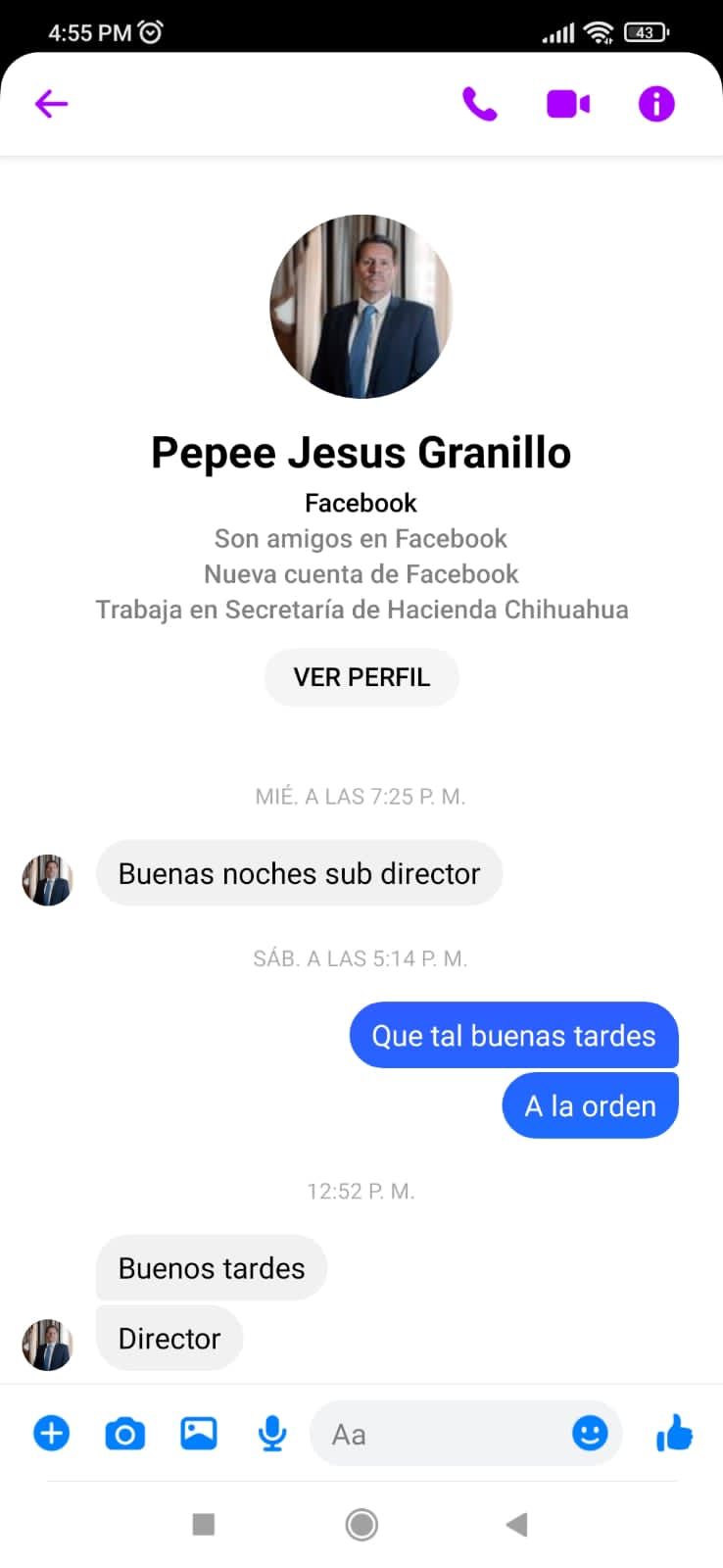Tap the system home button

361,1524
